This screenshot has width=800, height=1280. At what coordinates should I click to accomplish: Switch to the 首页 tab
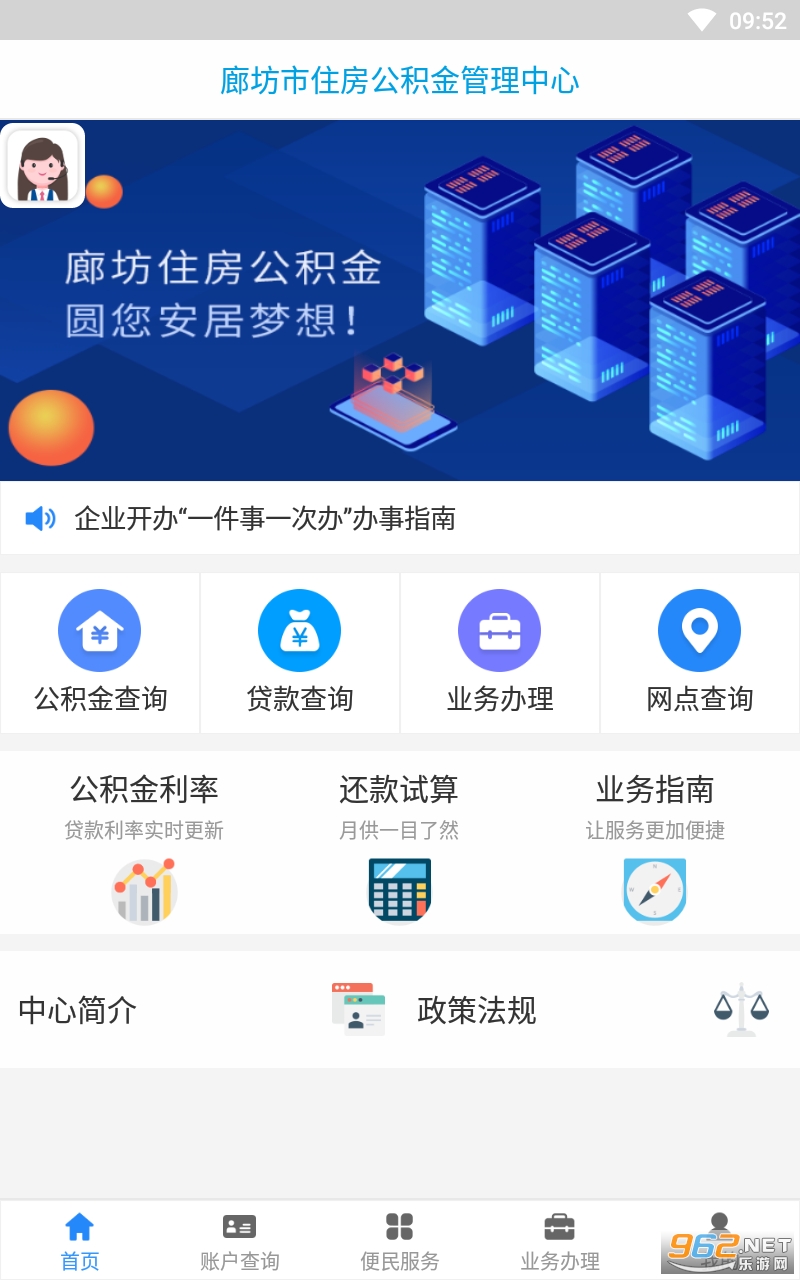coord(80,1240)
